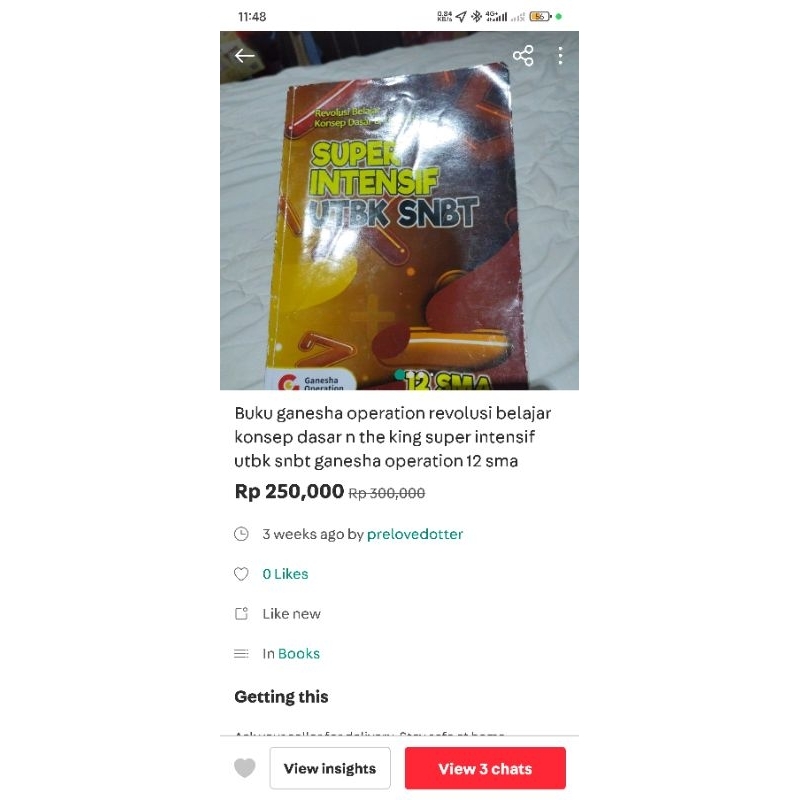Share this book listing

click(523, 56)
